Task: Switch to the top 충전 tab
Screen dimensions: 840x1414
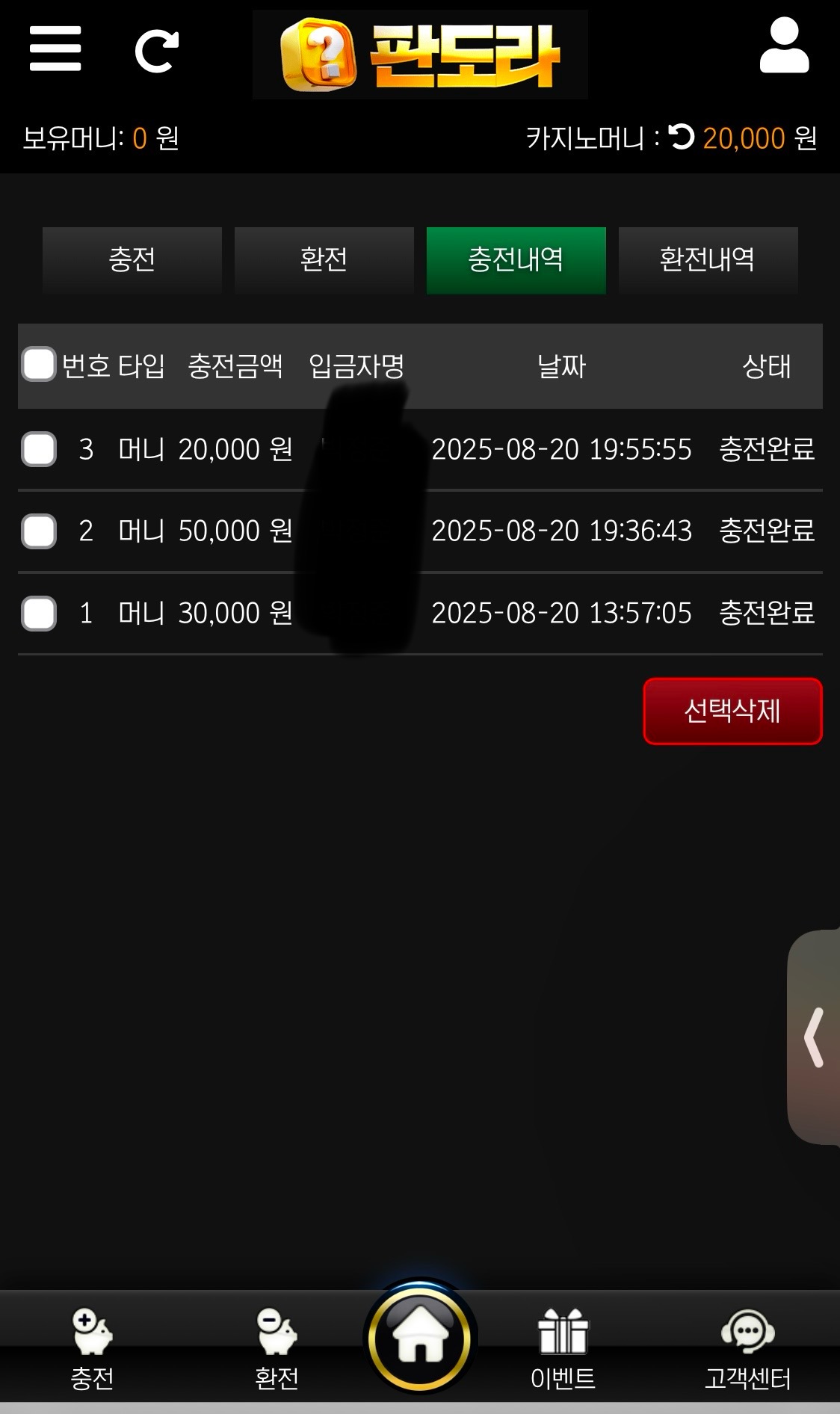Action: tap(132, 260)
